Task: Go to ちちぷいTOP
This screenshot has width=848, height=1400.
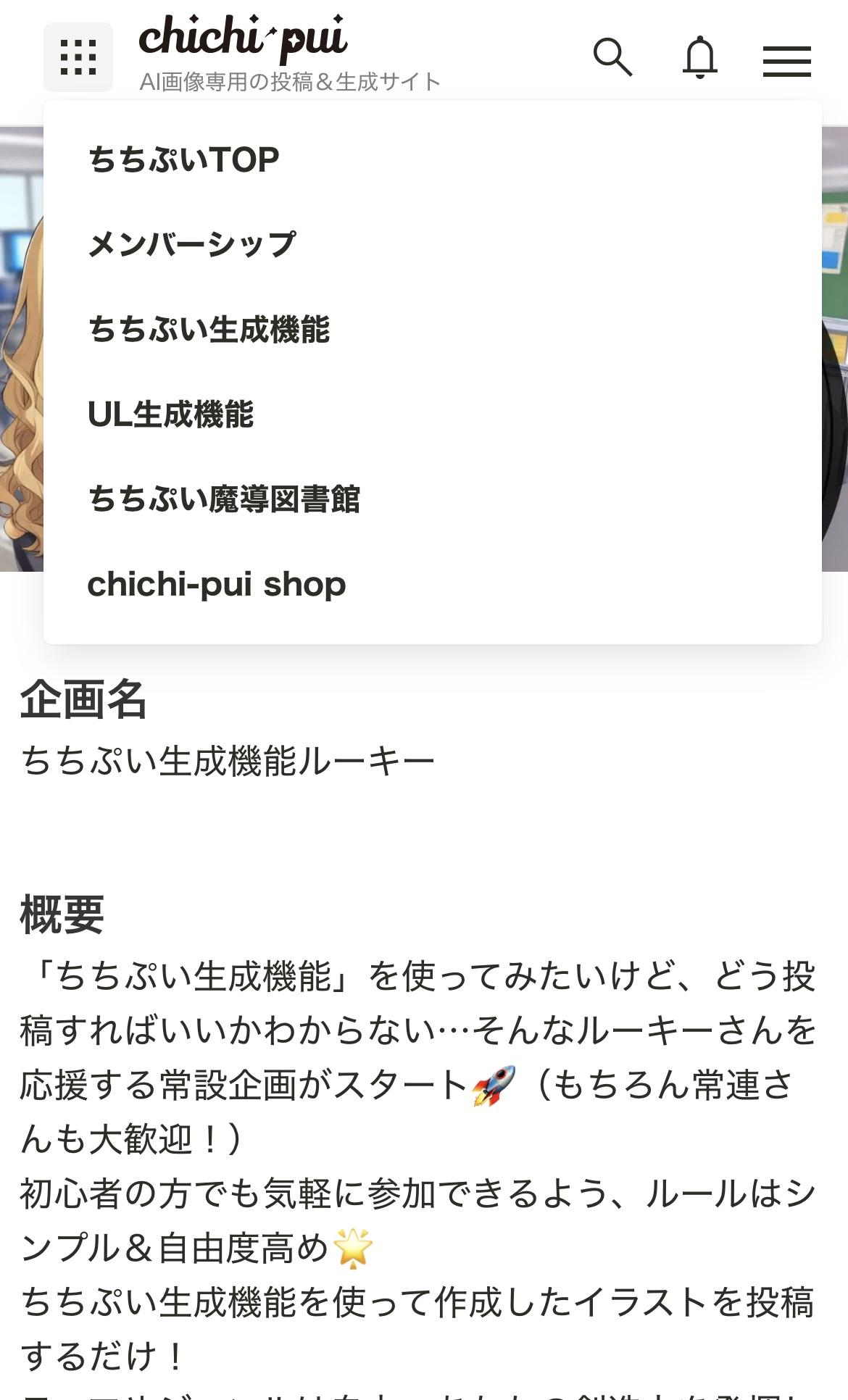Action: pos(183,159)
